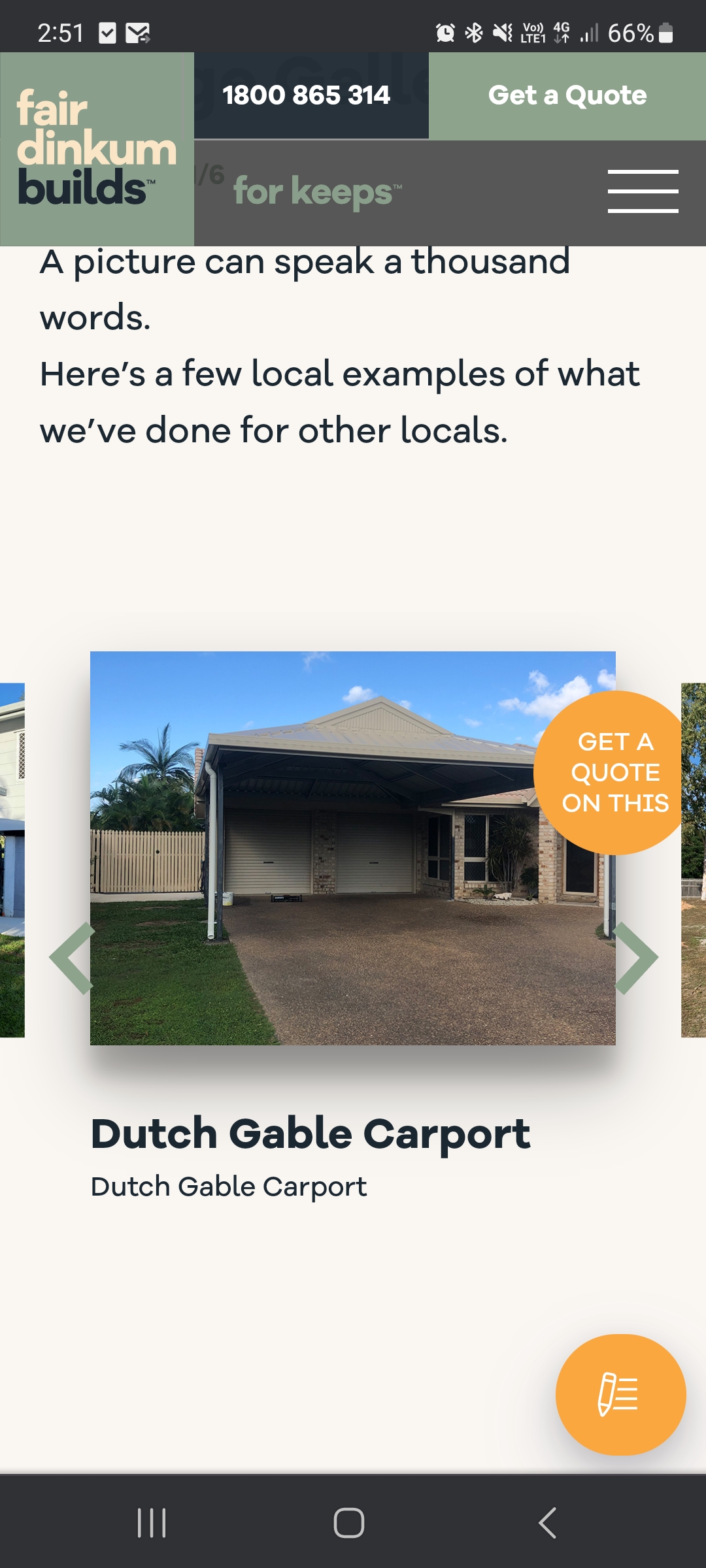Show the previous gallery image
Screen dimensions: 706x1568
[72, 958]
